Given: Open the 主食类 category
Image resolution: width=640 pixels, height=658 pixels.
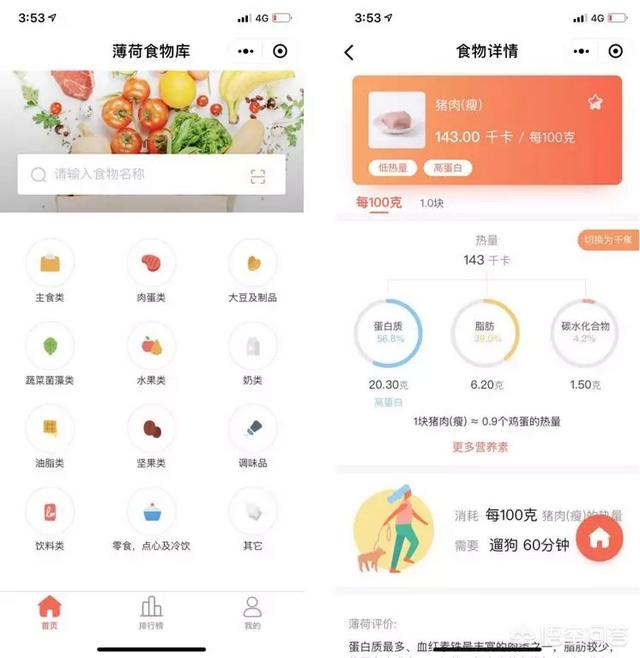Looking at the screenshot, I should (49, 264).
